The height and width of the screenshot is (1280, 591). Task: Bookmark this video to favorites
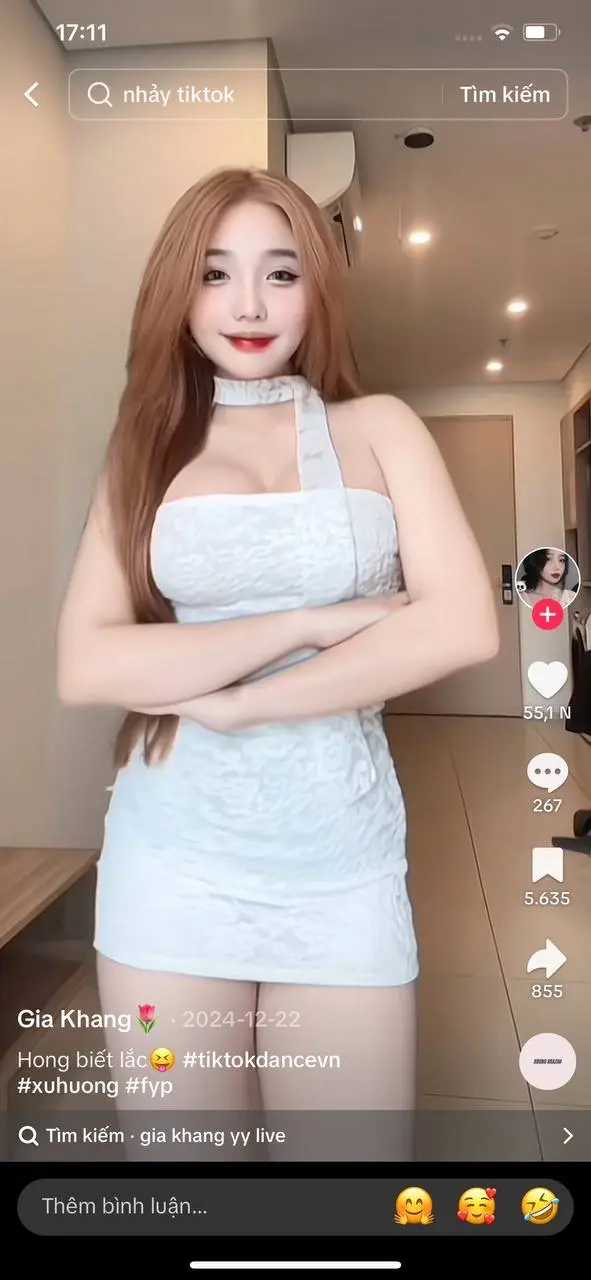(x=547, y=866)
